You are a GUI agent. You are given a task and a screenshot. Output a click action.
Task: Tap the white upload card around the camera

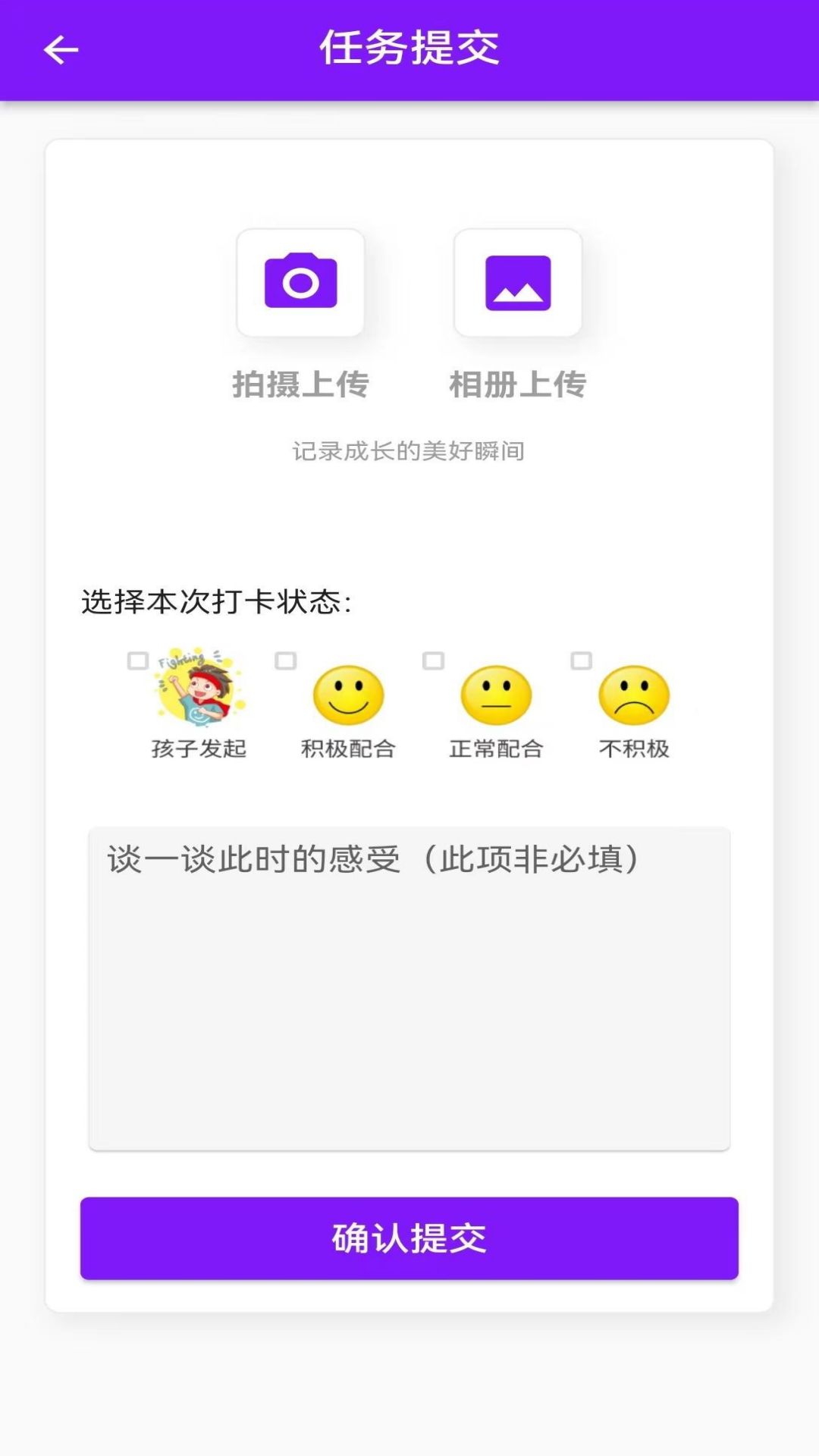301,282
